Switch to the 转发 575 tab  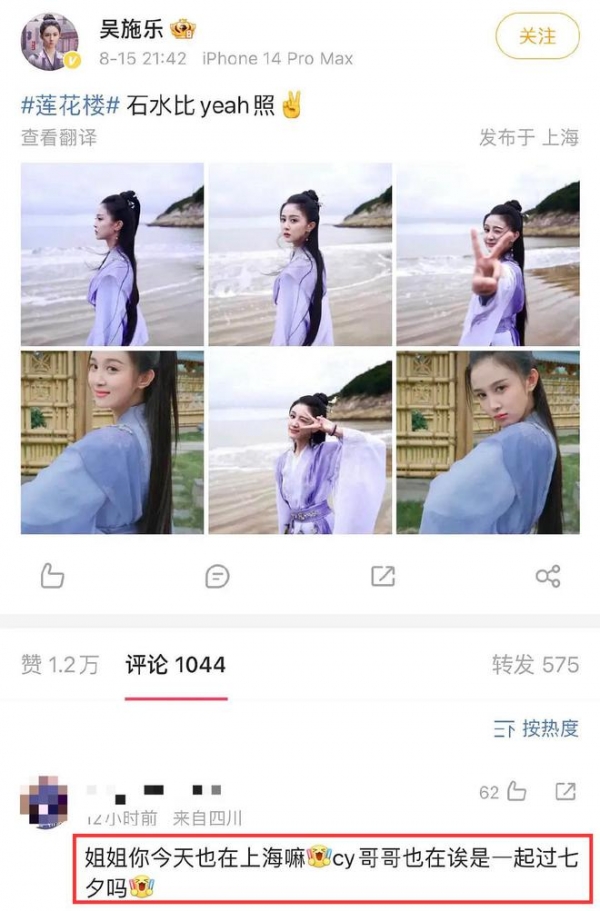(x=535, y=665)
